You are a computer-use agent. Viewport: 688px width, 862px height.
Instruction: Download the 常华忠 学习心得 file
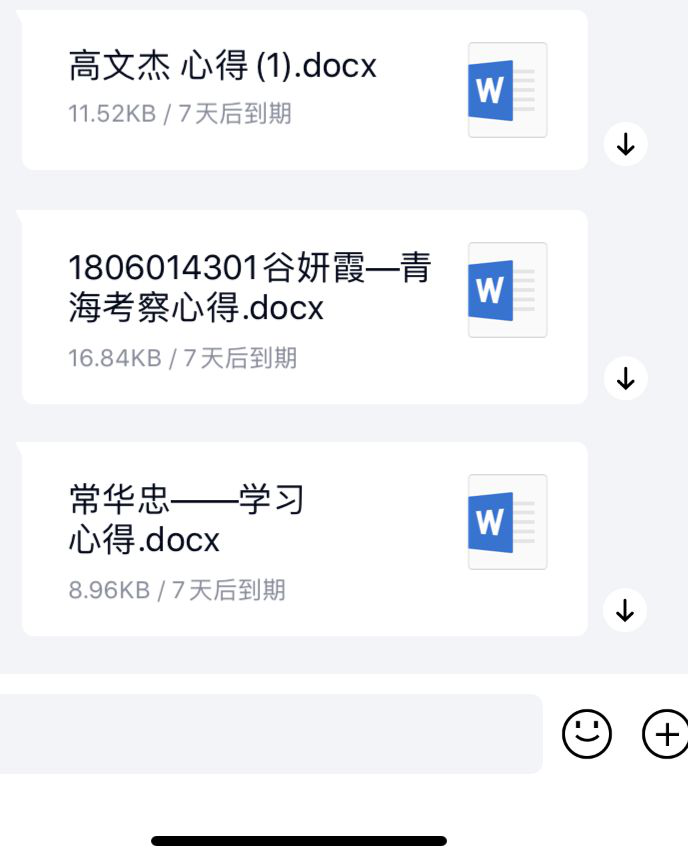[626, 610]
